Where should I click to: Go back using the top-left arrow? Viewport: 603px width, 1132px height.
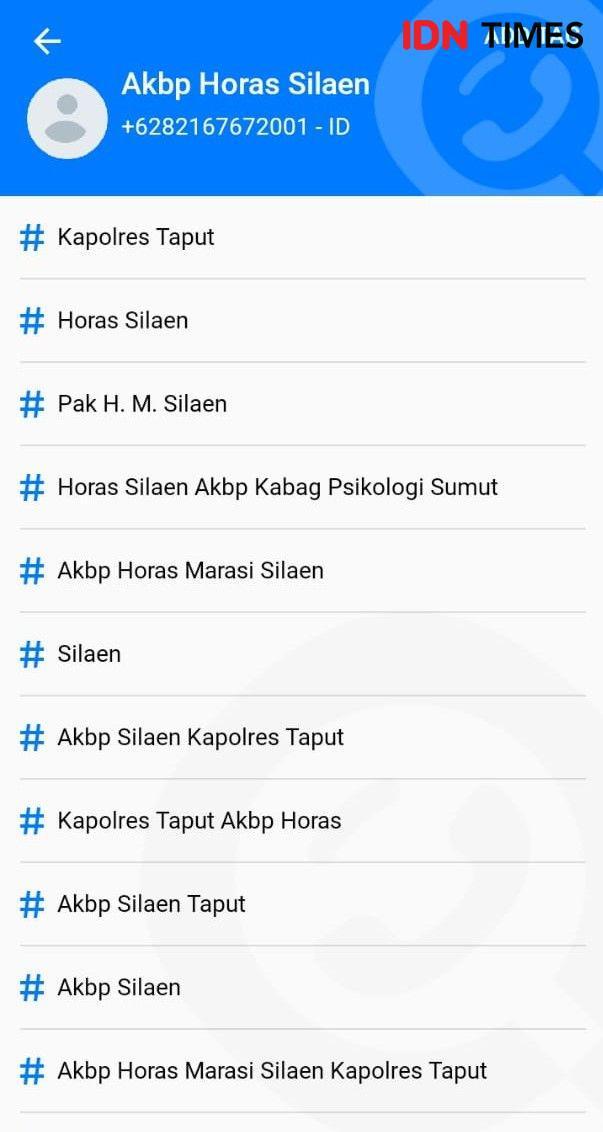point(47,41)
